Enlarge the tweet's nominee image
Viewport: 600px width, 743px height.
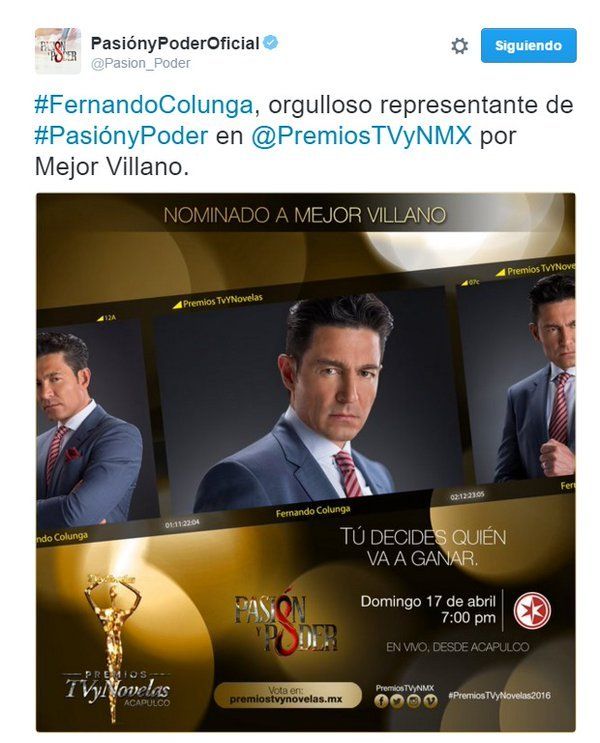(x=306, y=460)
